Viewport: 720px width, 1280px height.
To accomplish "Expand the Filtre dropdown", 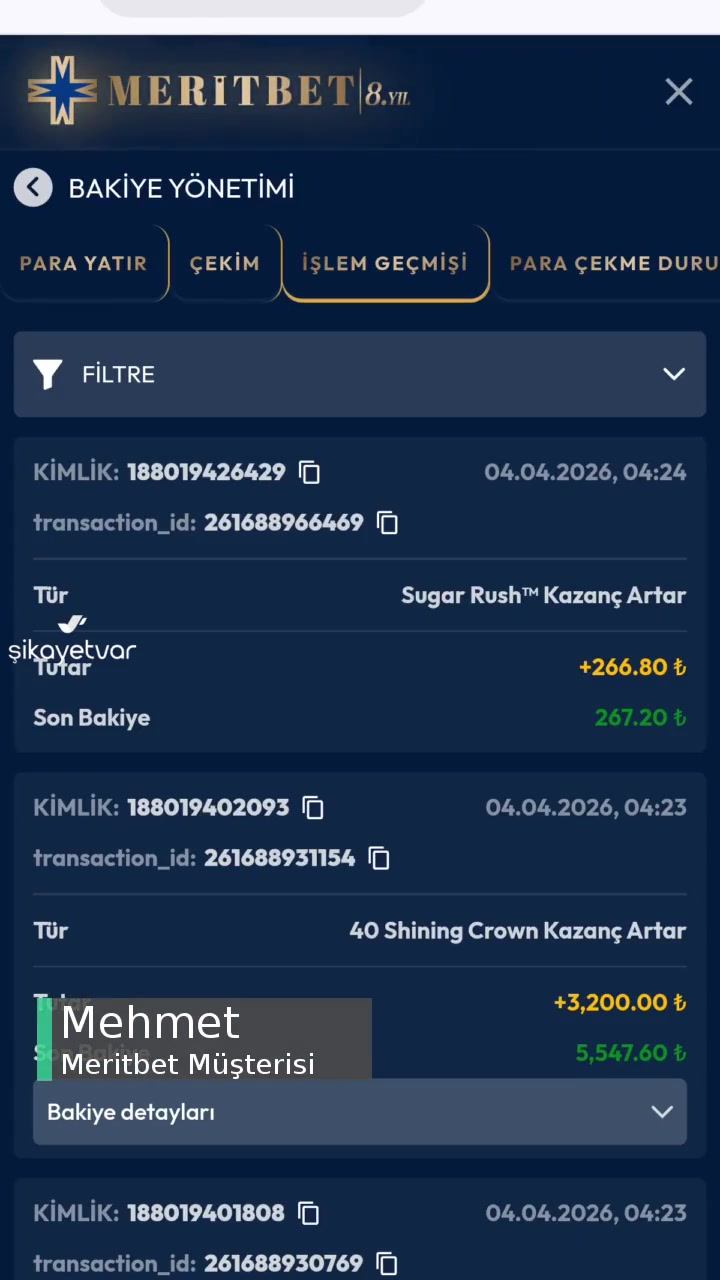I will (x=360, y=374).
